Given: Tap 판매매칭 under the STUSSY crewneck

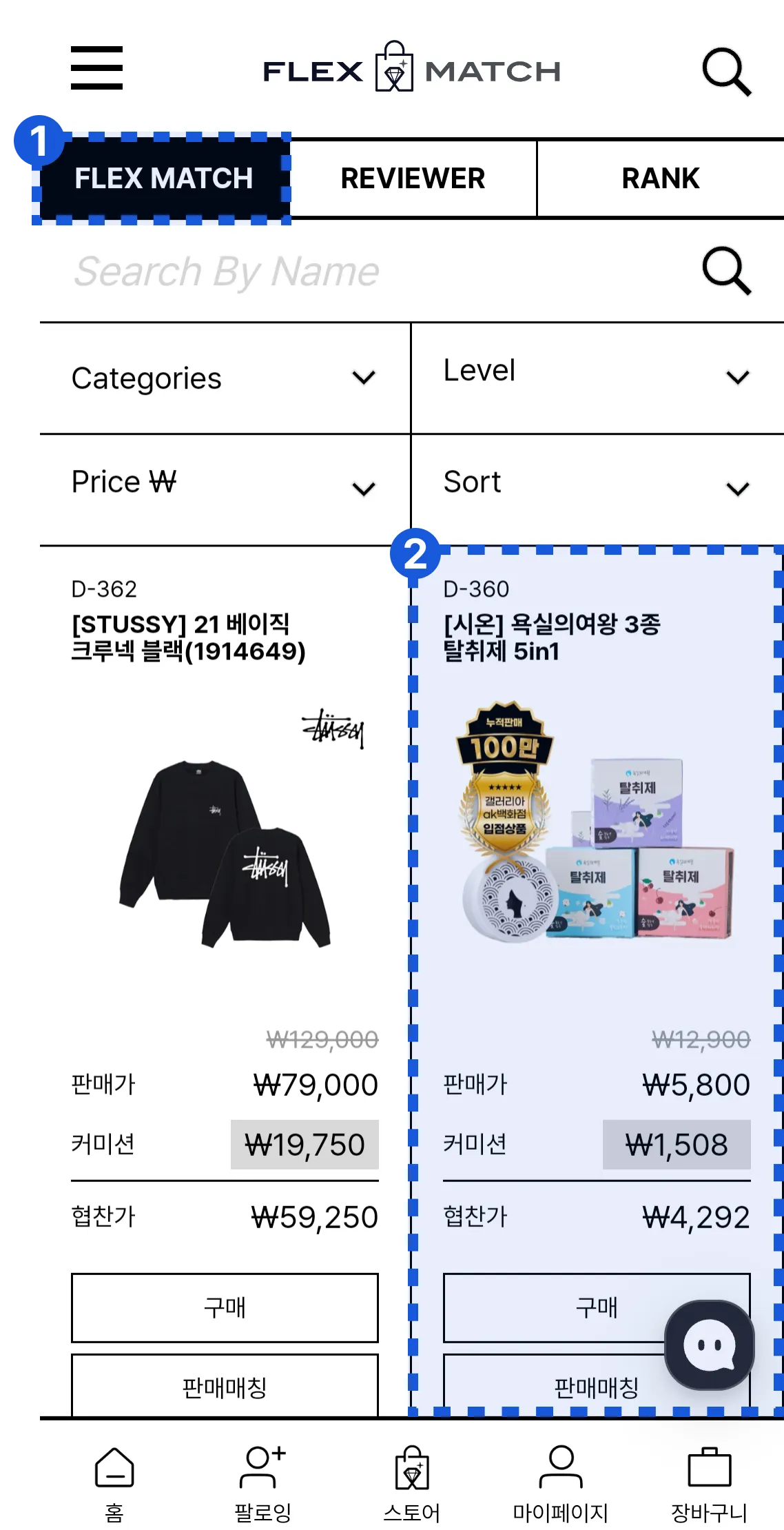Looking at the screenshot, I should click(x=225, y=1387).
